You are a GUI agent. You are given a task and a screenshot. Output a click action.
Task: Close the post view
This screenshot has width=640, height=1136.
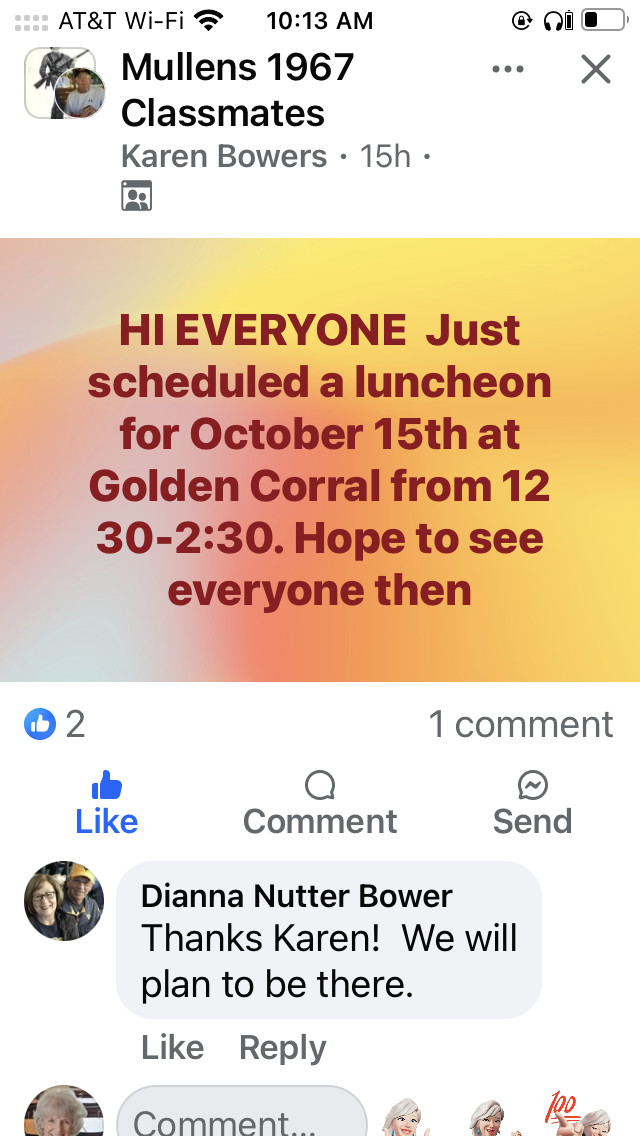click(596, 70)
